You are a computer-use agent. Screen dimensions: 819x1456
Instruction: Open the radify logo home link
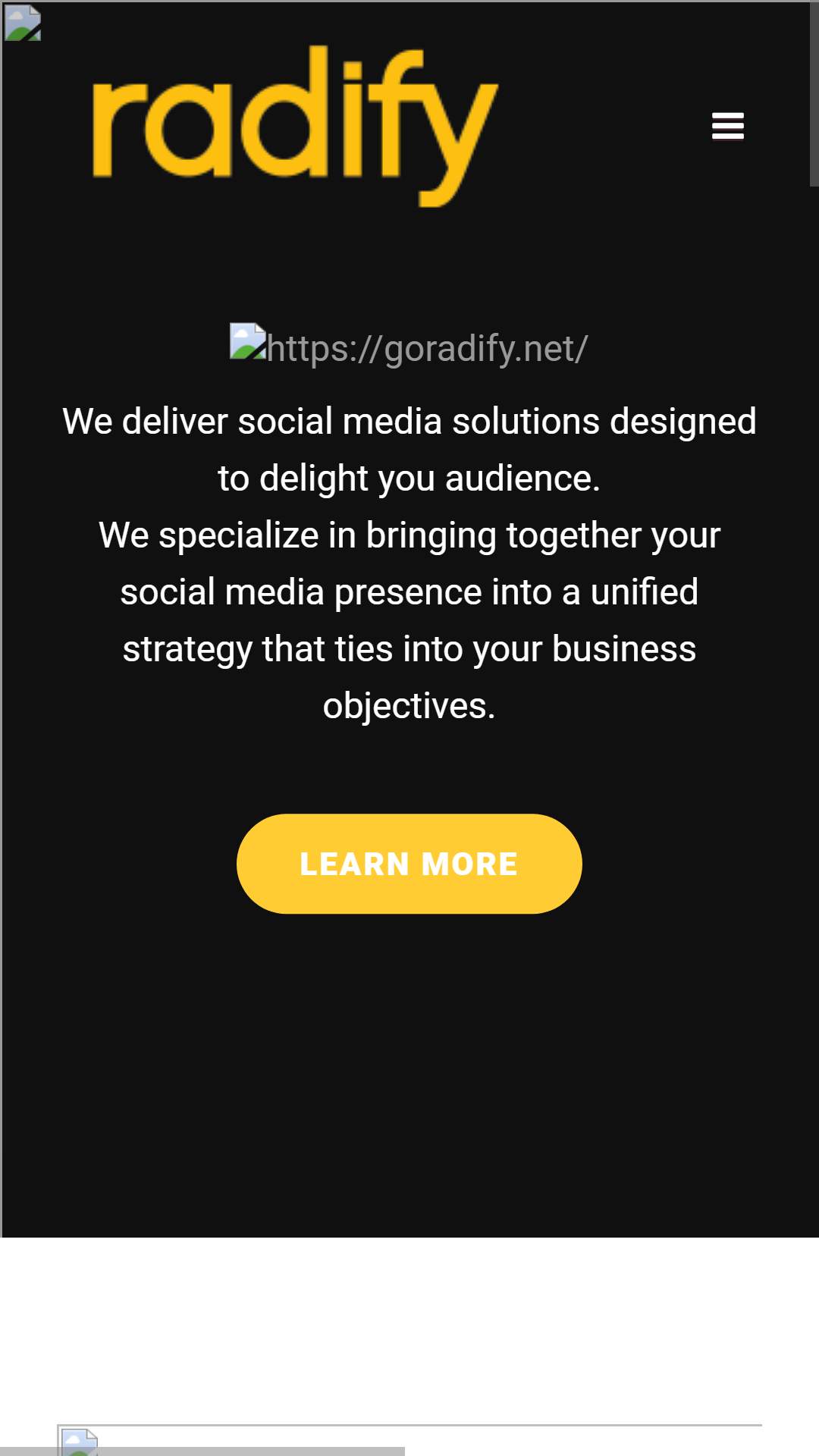[x=295, y=126]
